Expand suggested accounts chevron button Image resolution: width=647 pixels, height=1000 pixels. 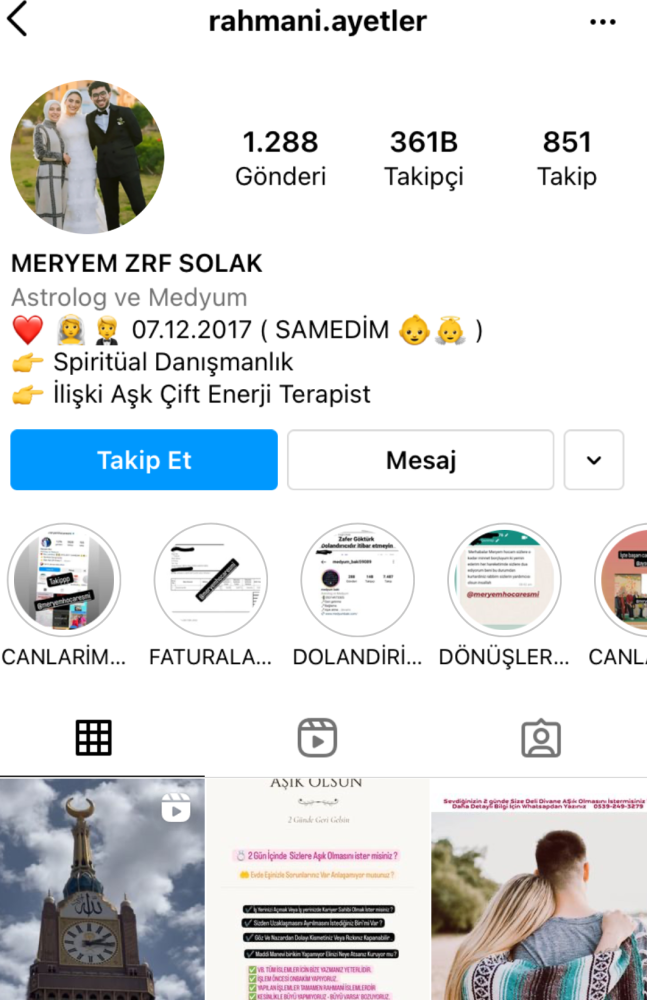[594, 460]
